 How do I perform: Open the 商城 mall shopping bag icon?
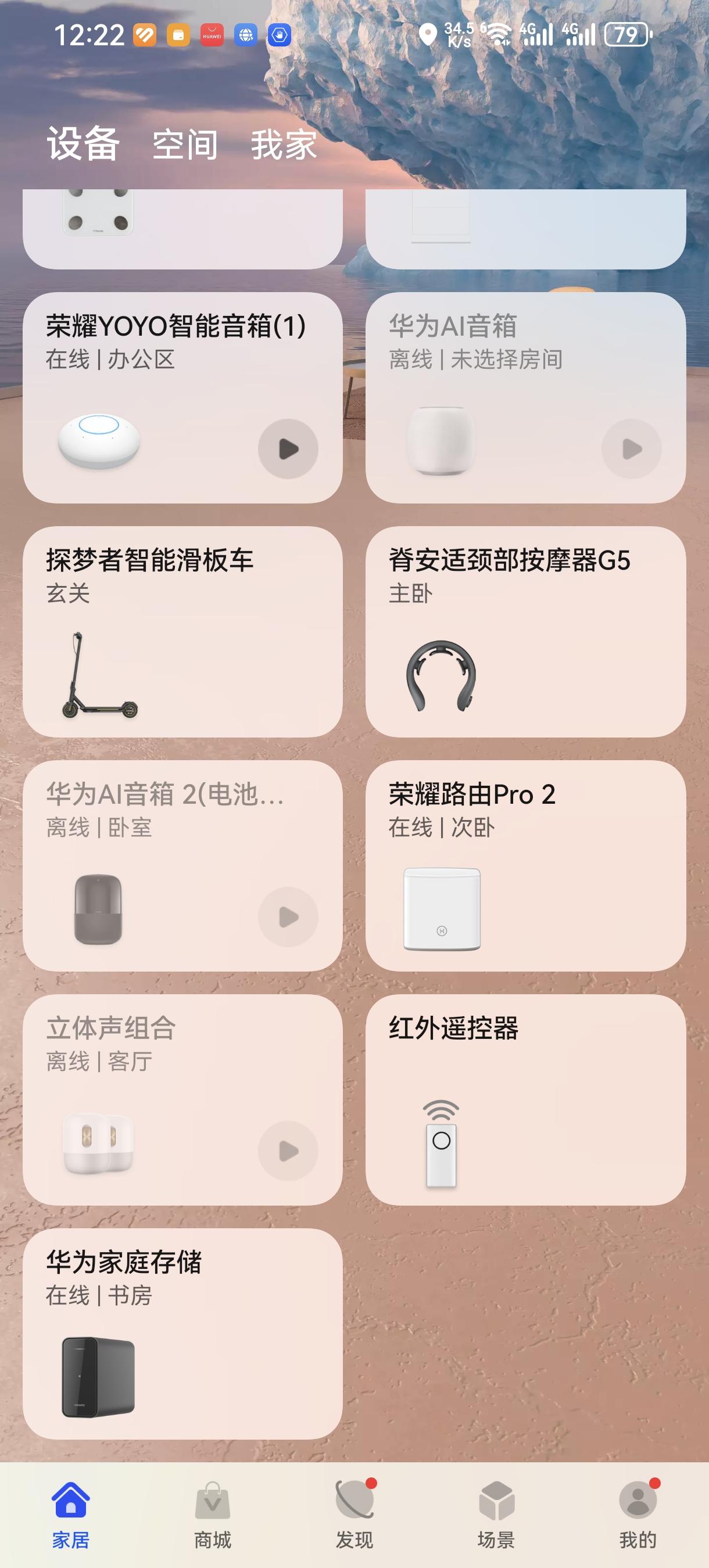click(x=213, y=1504)
